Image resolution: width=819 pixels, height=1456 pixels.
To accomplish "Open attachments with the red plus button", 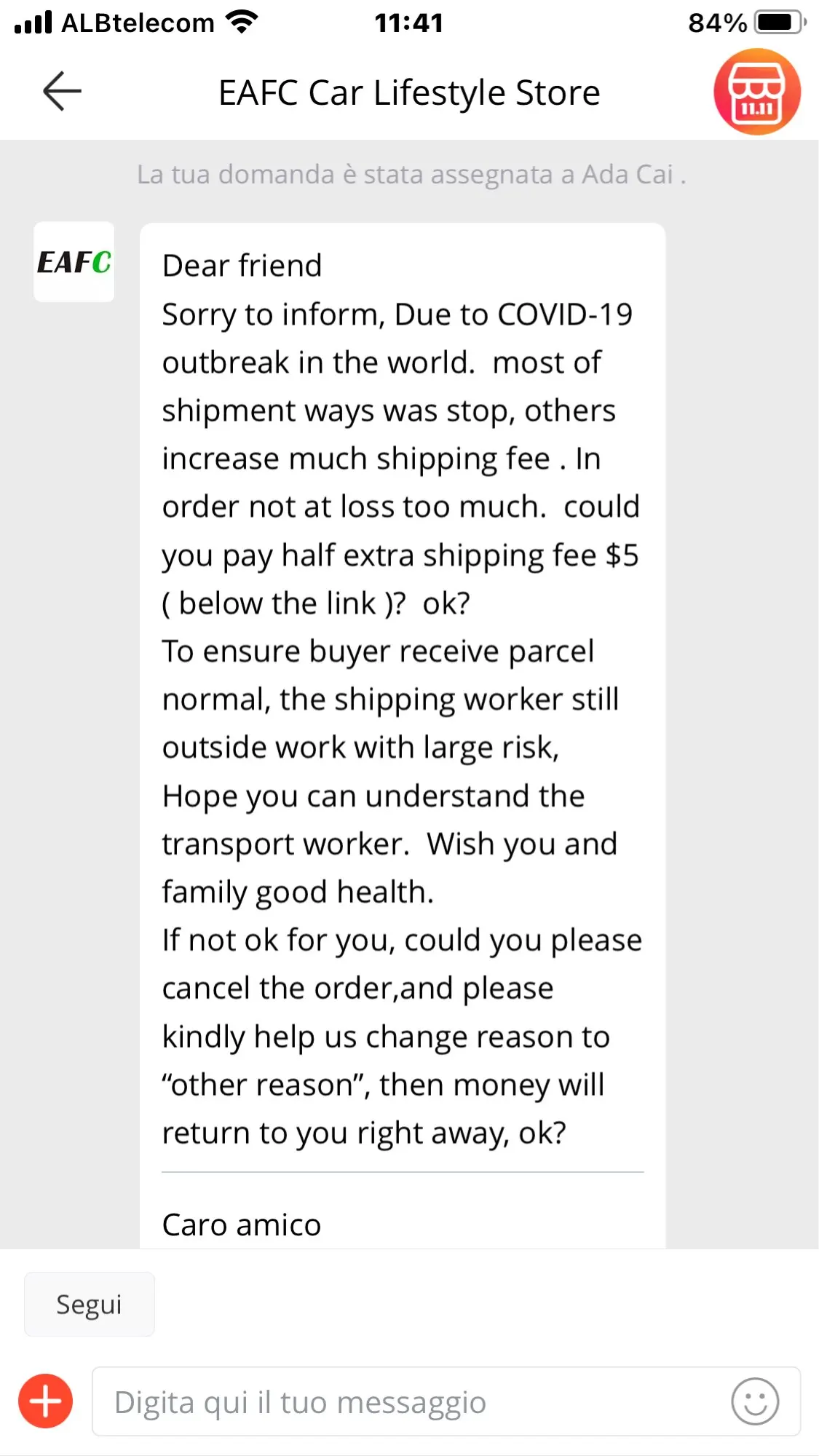I will (x=45, y=1401).
